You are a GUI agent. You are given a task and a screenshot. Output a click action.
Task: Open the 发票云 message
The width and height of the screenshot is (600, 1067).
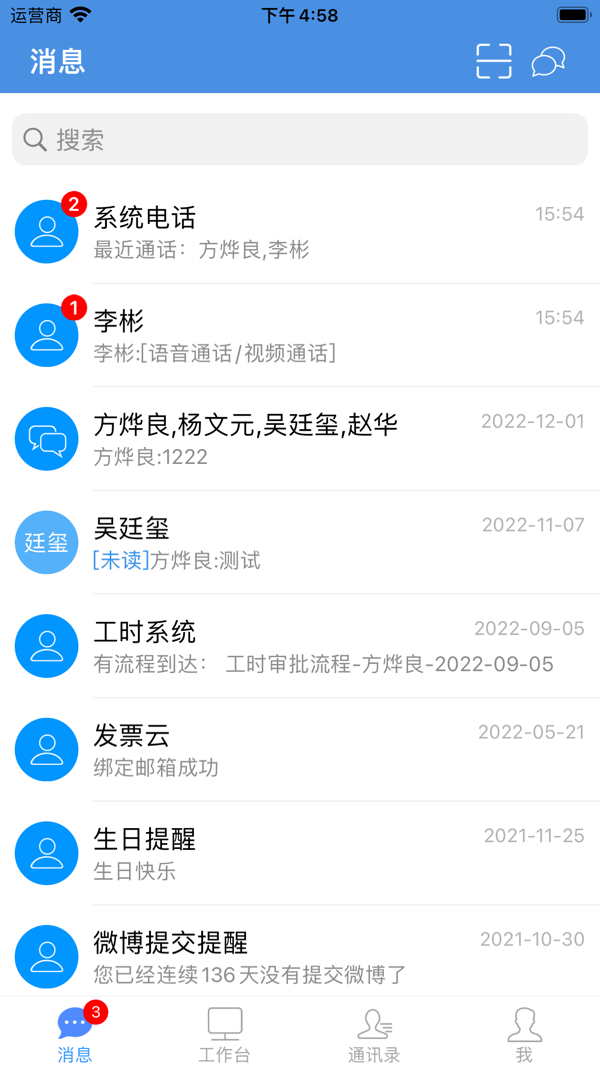pyautogui.click(x=300, y=750)
